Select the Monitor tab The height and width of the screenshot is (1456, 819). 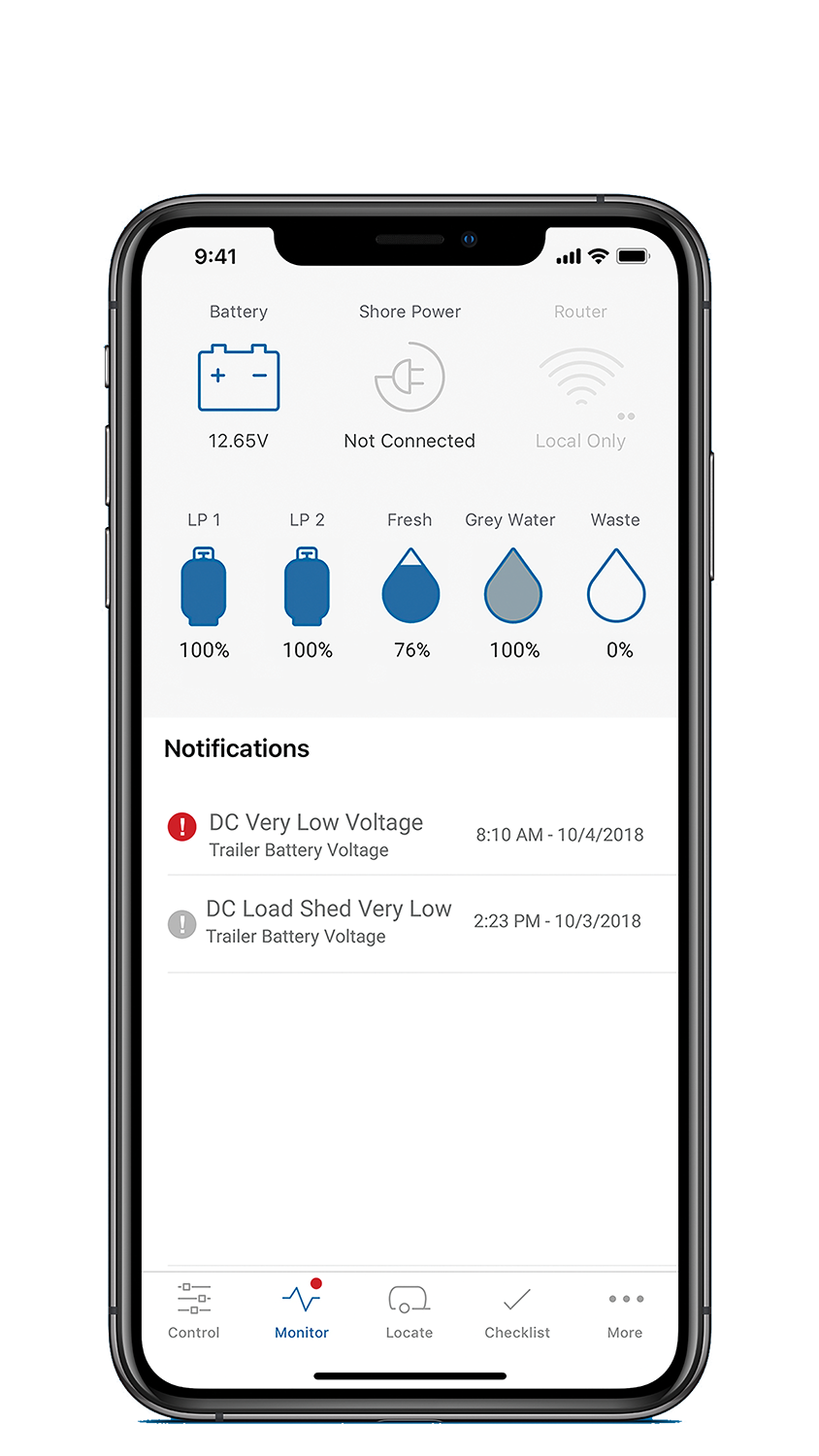coord(302,1310)
